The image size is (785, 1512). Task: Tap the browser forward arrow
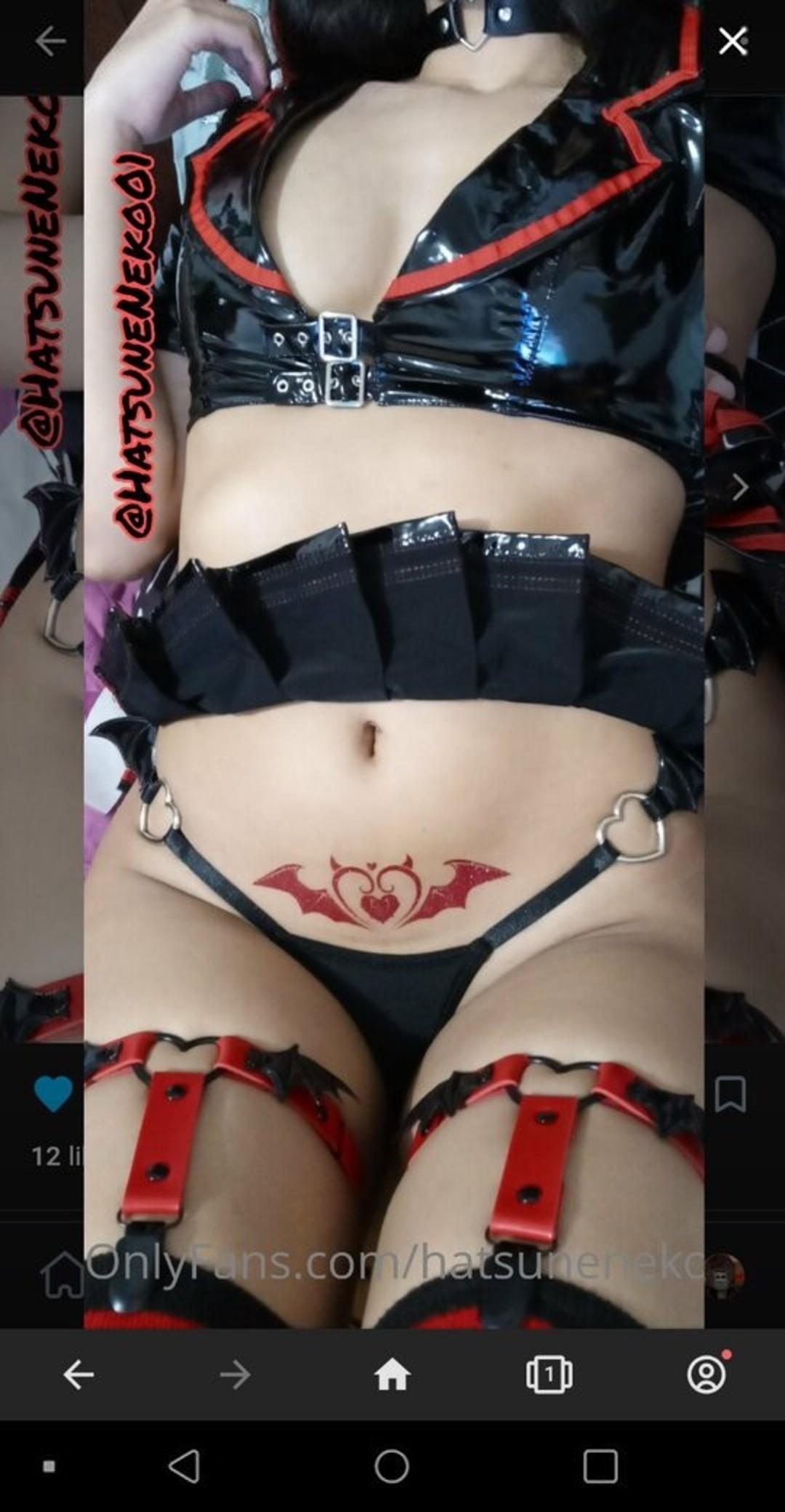(x=235, y=1375)
